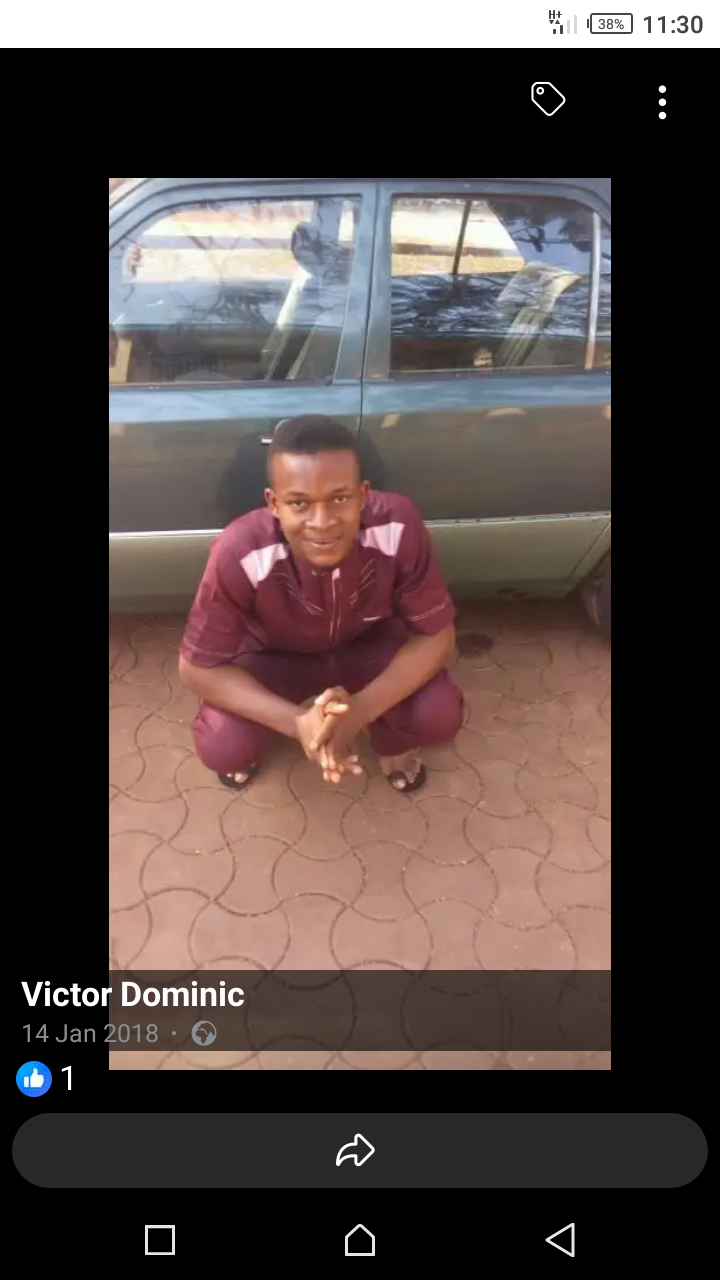Open Victor Dominic's profile name
720x1280 pixels.
[x=133, y=994]
